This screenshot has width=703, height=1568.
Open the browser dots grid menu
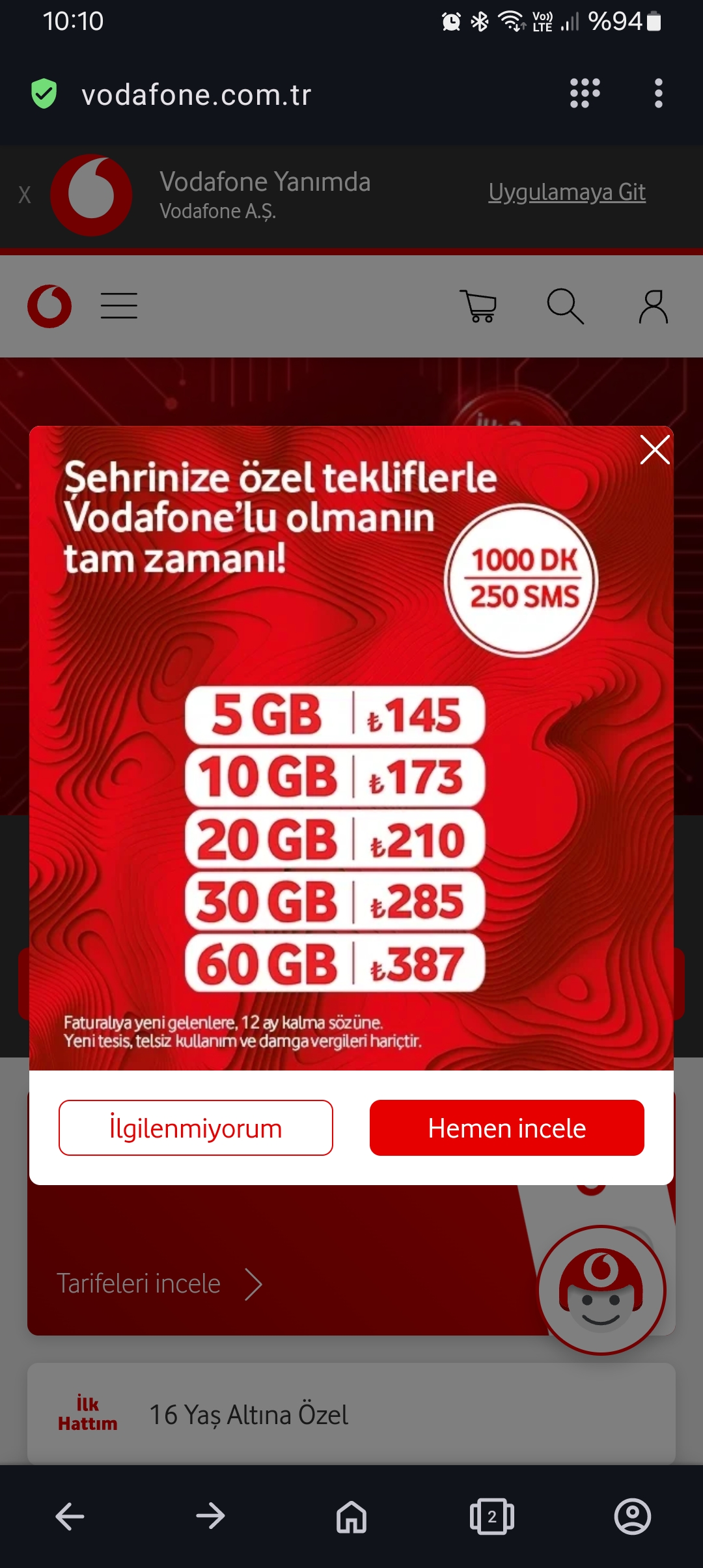[585, 93]
